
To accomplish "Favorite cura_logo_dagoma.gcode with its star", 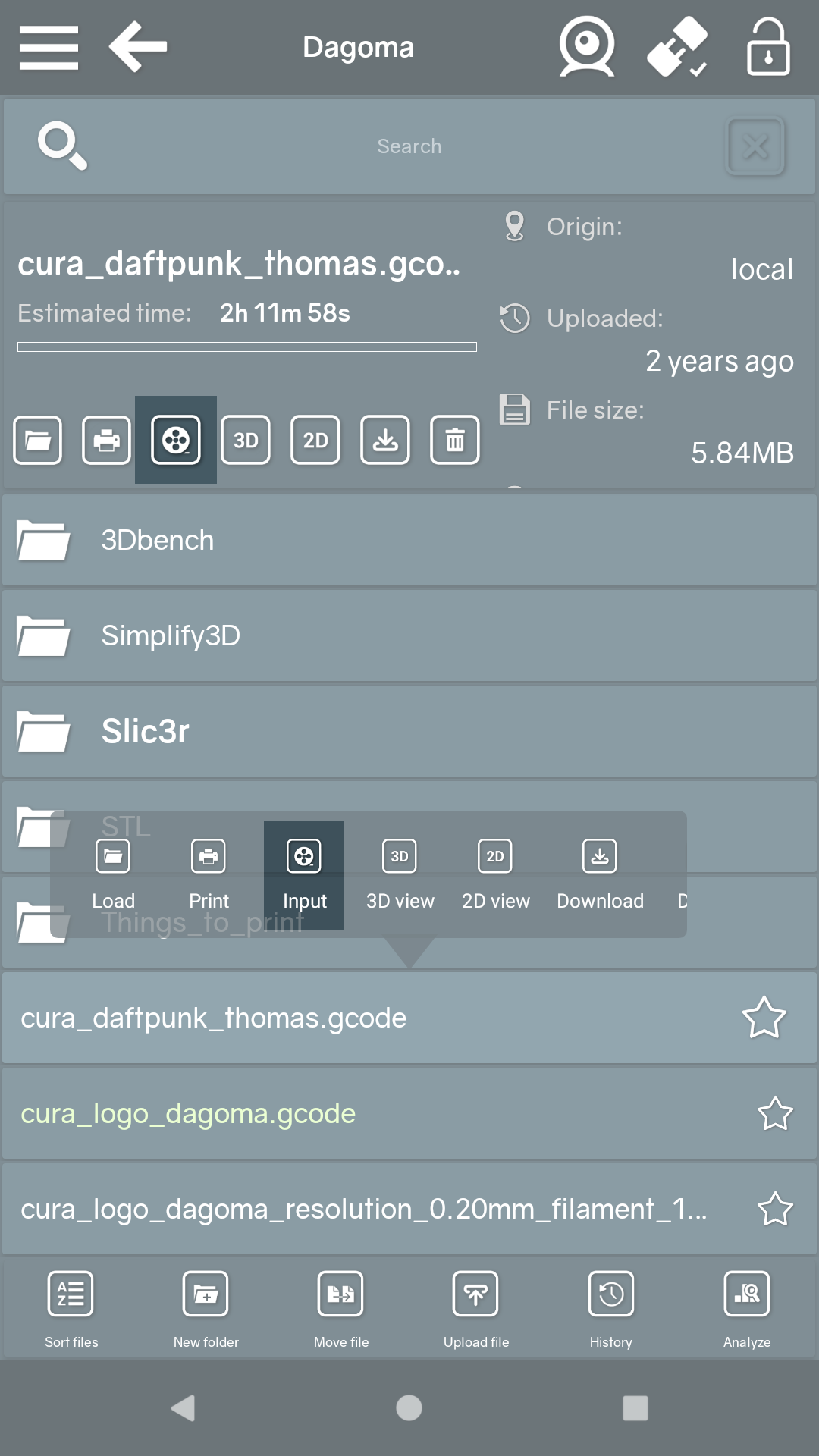I will pos(775,1114).
